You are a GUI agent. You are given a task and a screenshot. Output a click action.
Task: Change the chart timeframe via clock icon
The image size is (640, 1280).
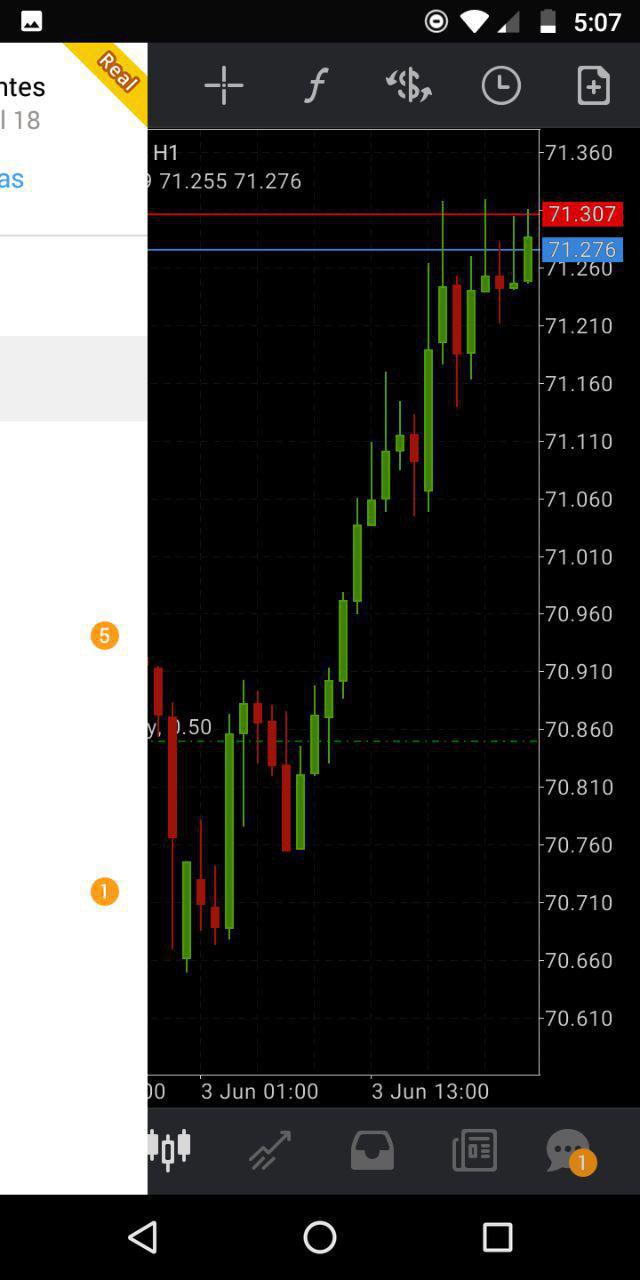(501, 86)
